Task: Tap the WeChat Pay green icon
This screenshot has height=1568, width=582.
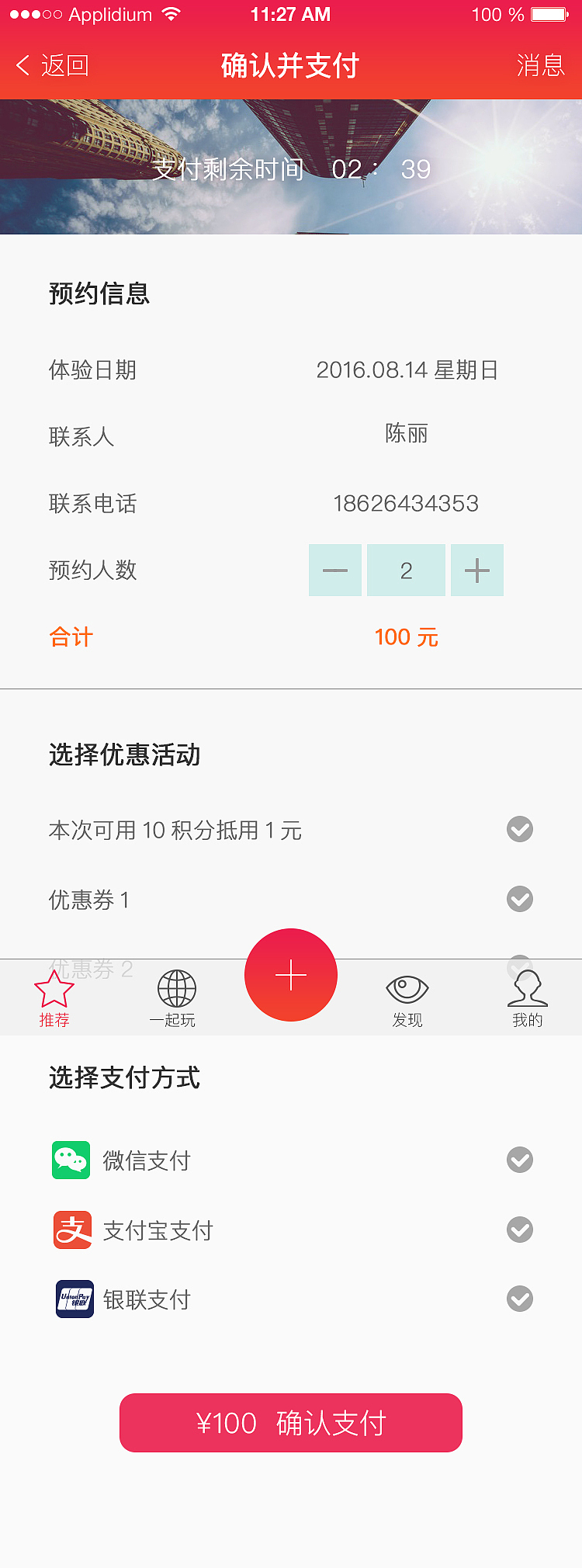Action: click(x=71, y=1160)
